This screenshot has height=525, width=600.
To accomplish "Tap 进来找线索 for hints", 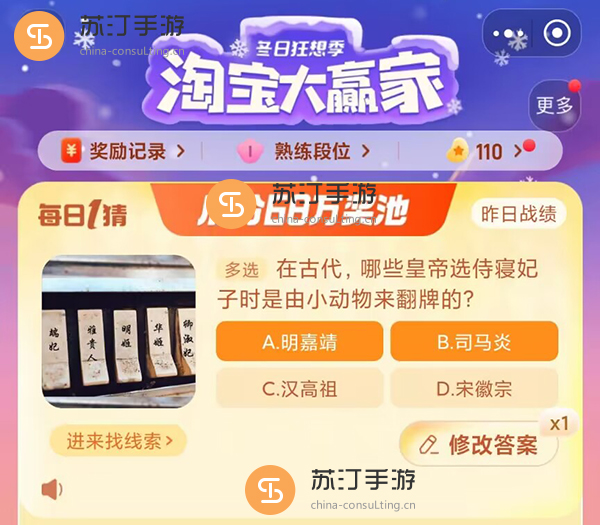I will pos(119,440).
